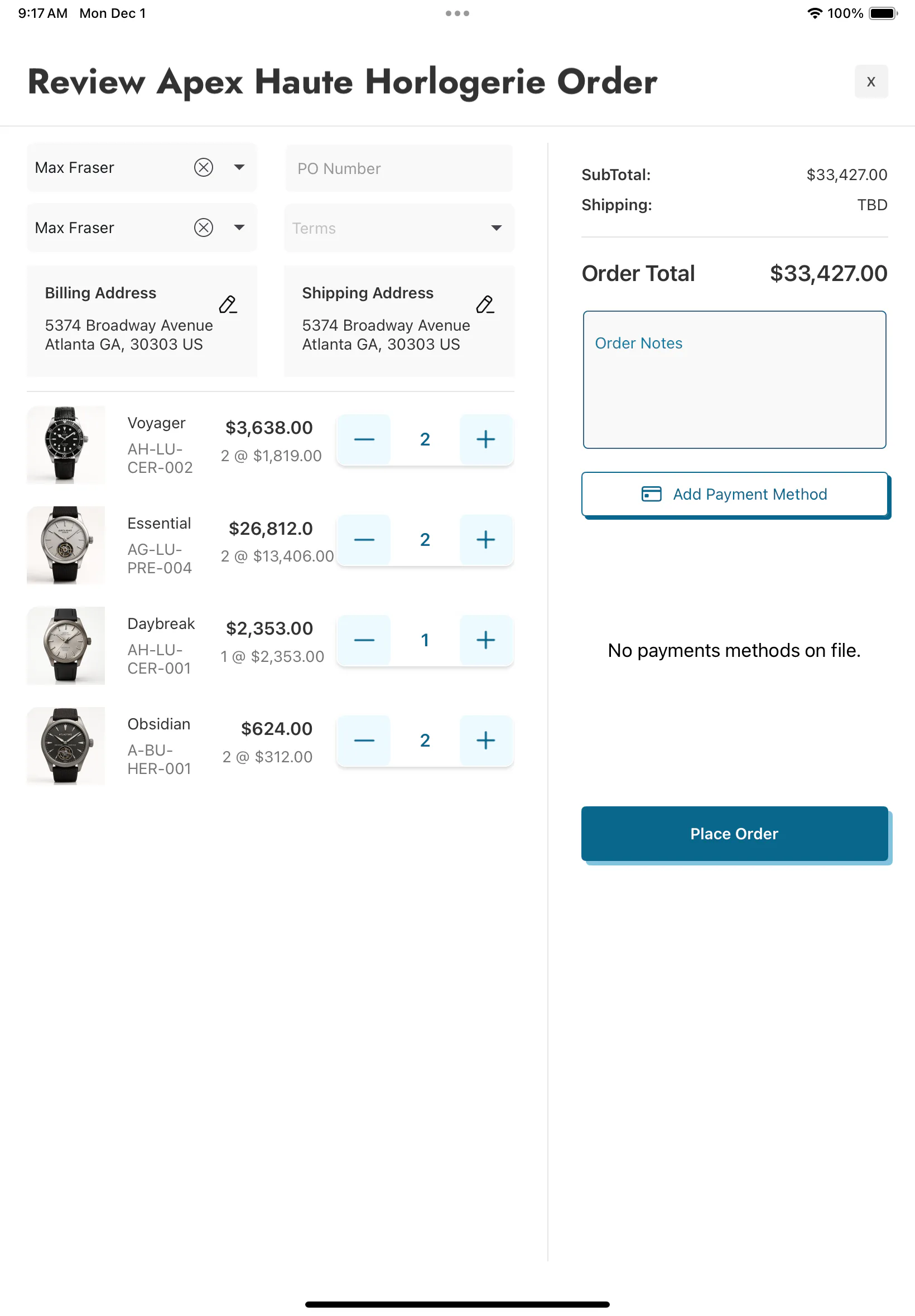Edit the shipping address
915x1316 pixels.
coord(485,304)
